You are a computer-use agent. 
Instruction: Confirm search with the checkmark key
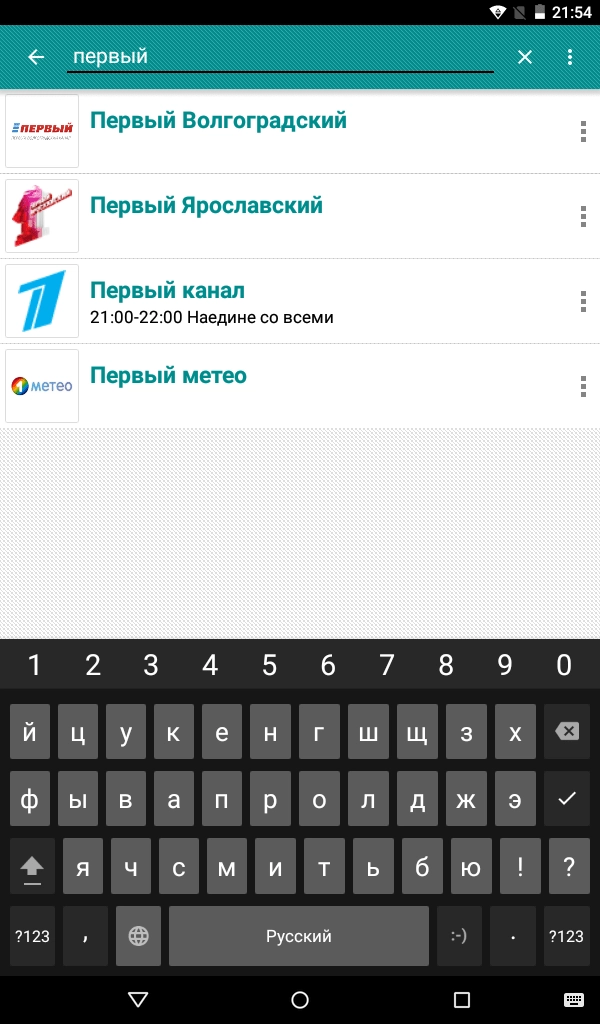(x=567, y=798)
